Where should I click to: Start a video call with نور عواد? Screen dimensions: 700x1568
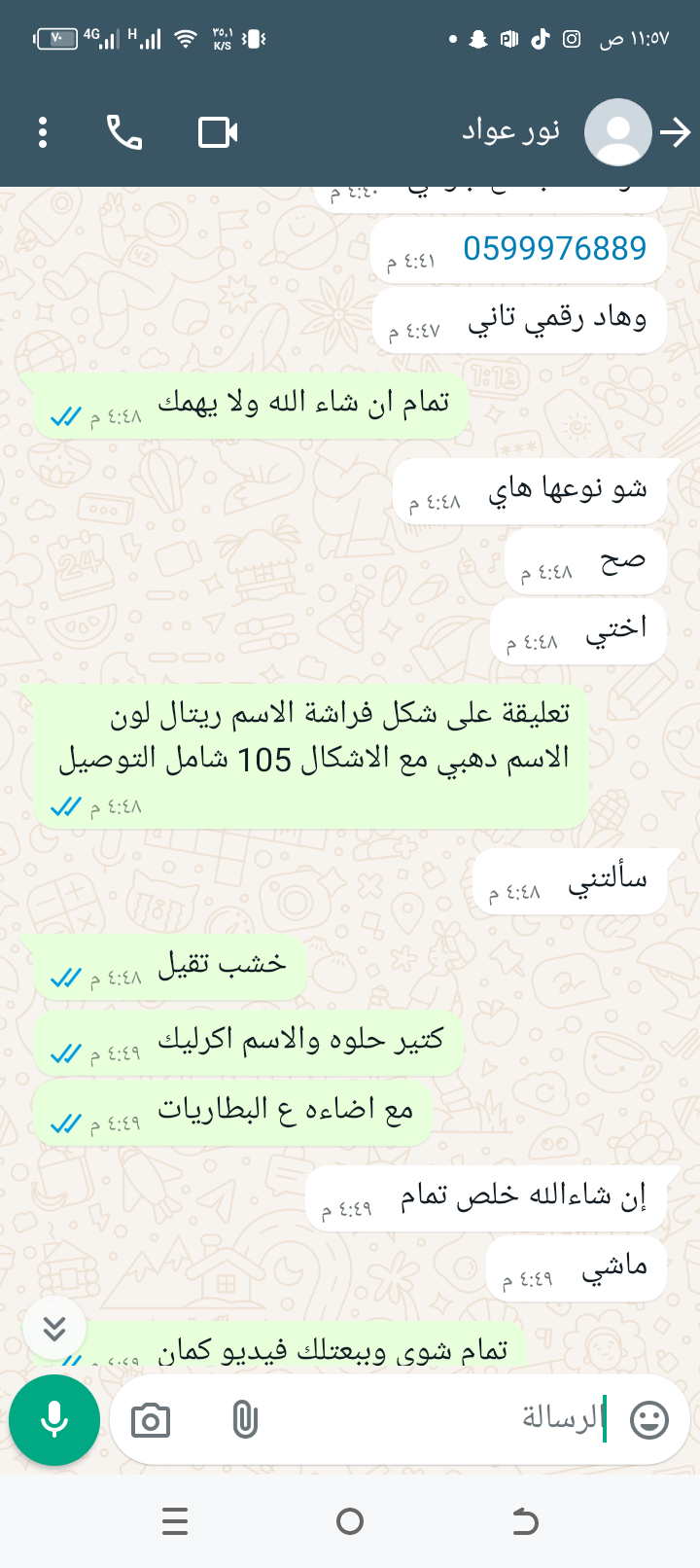tap(218, 132)
